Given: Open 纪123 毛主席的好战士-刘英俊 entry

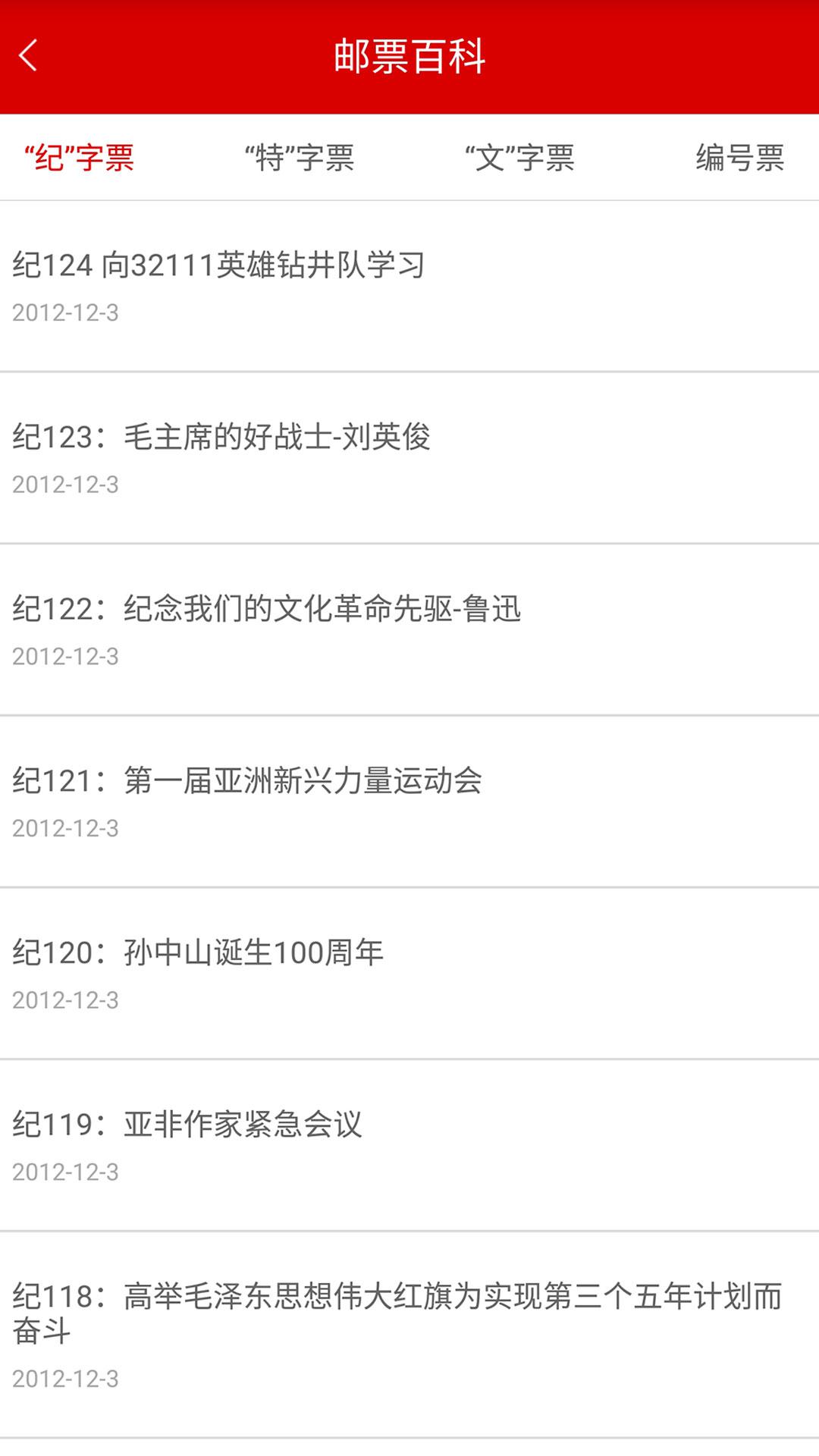Looking at the screenshot, I should click(x=409, y=458).
